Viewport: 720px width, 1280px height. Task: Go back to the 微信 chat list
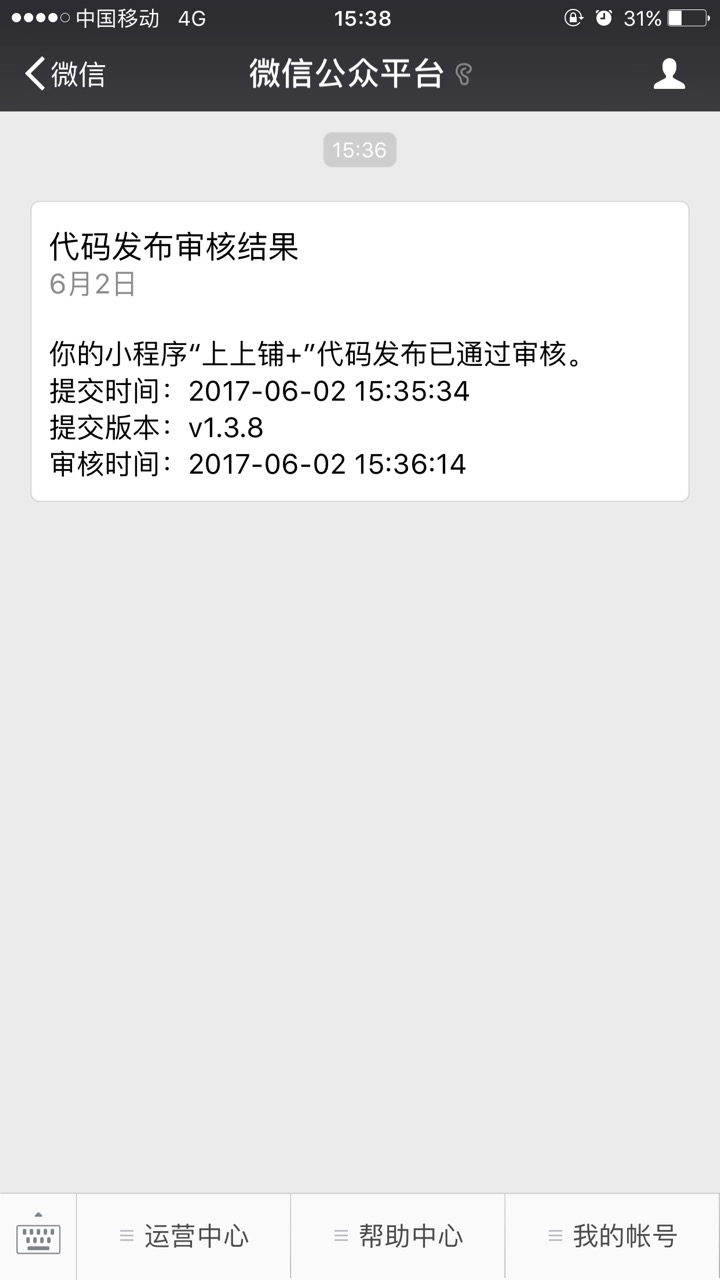pos(65,74)
